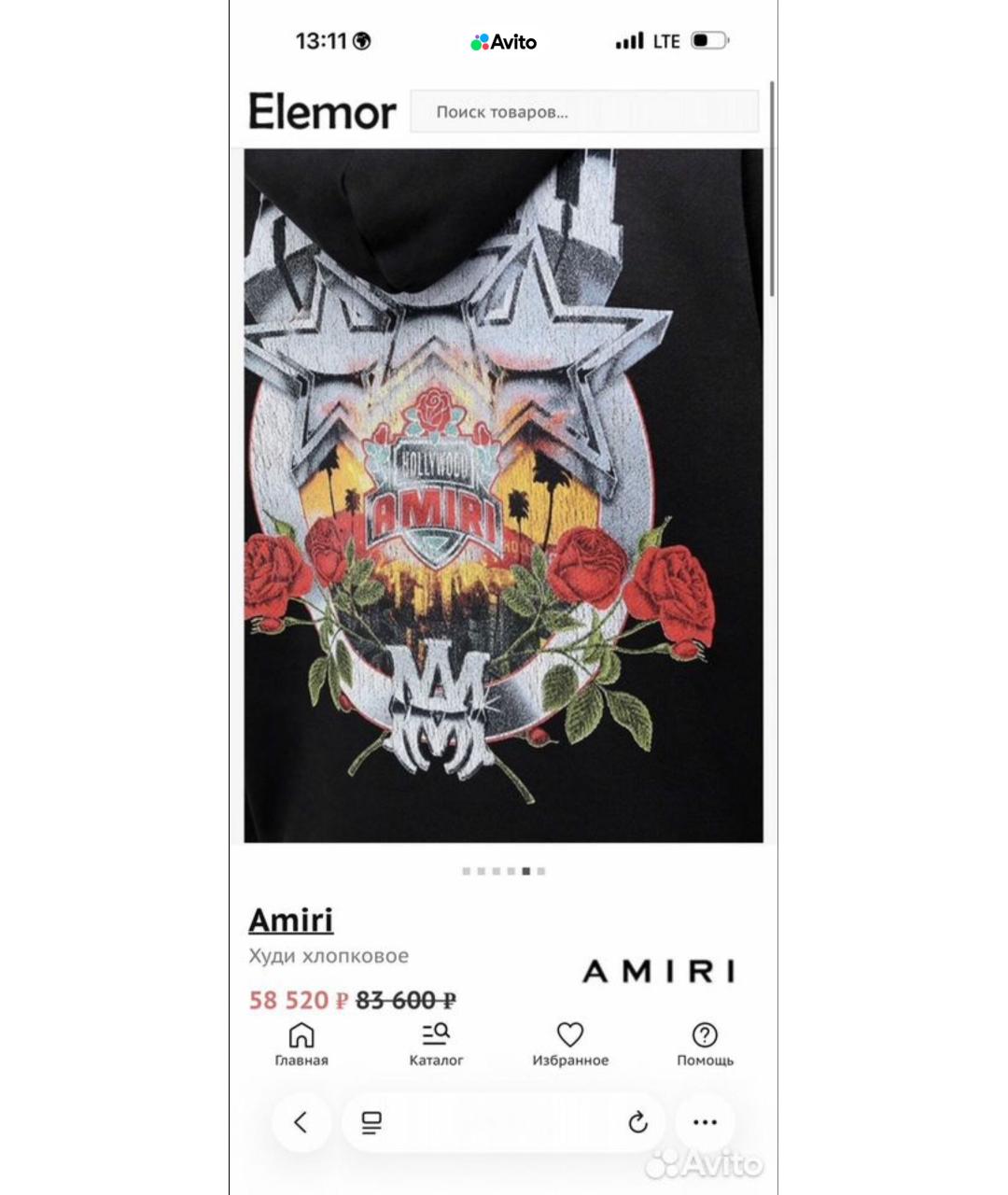This screenshot has width=1008, height=1195.
Task: Tap the Поиск товаров search field
Action: coord(583,112)
